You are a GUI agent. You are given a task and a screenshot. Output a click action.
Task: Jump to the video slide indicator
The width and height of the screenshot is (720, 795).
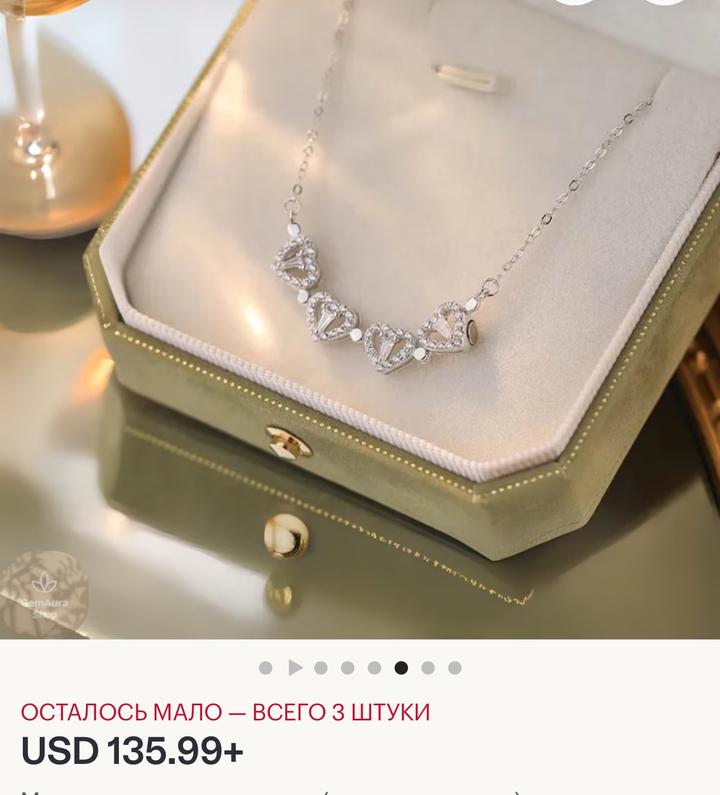coord(294,667)
